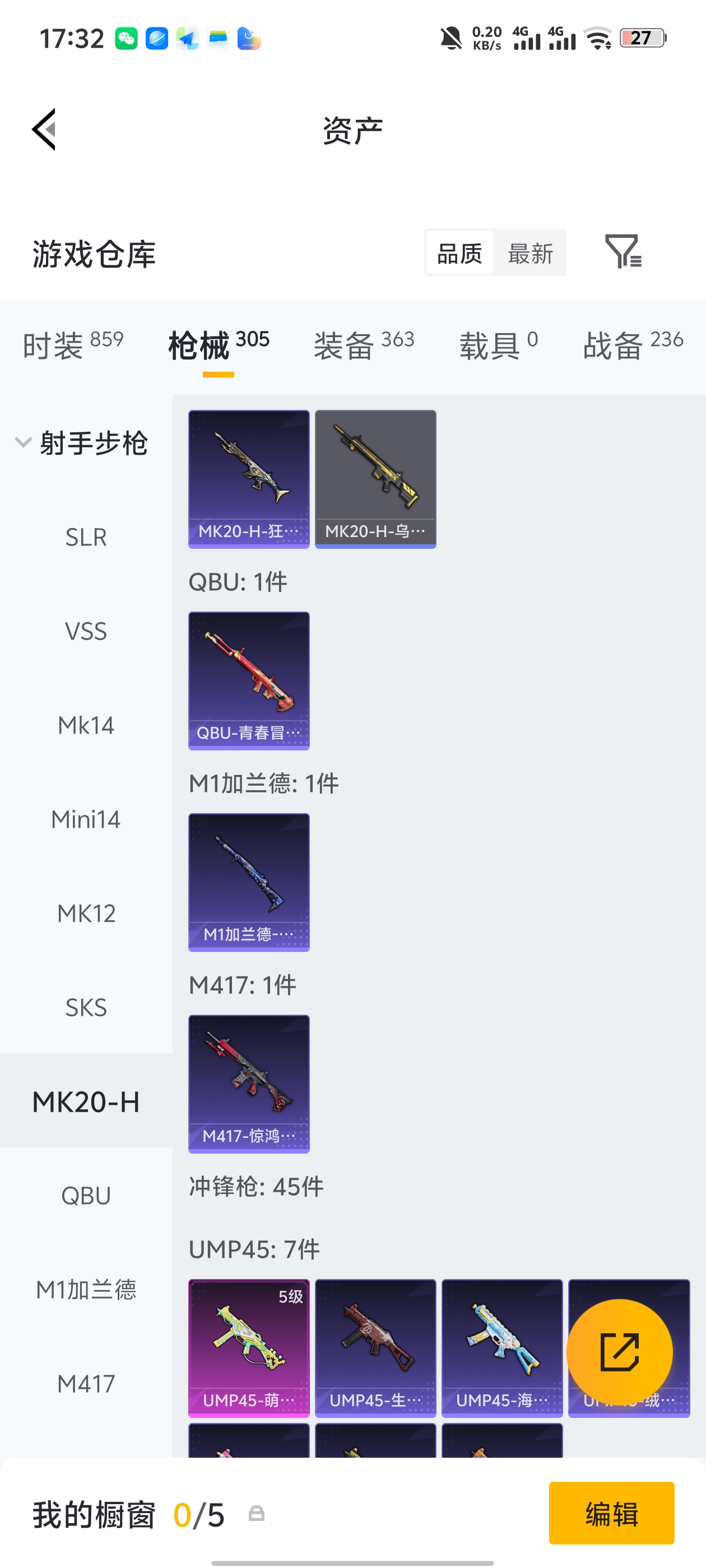Select SLR in the side list
This screenshot has width=706, height=1568.
click(x=86, y=537)
